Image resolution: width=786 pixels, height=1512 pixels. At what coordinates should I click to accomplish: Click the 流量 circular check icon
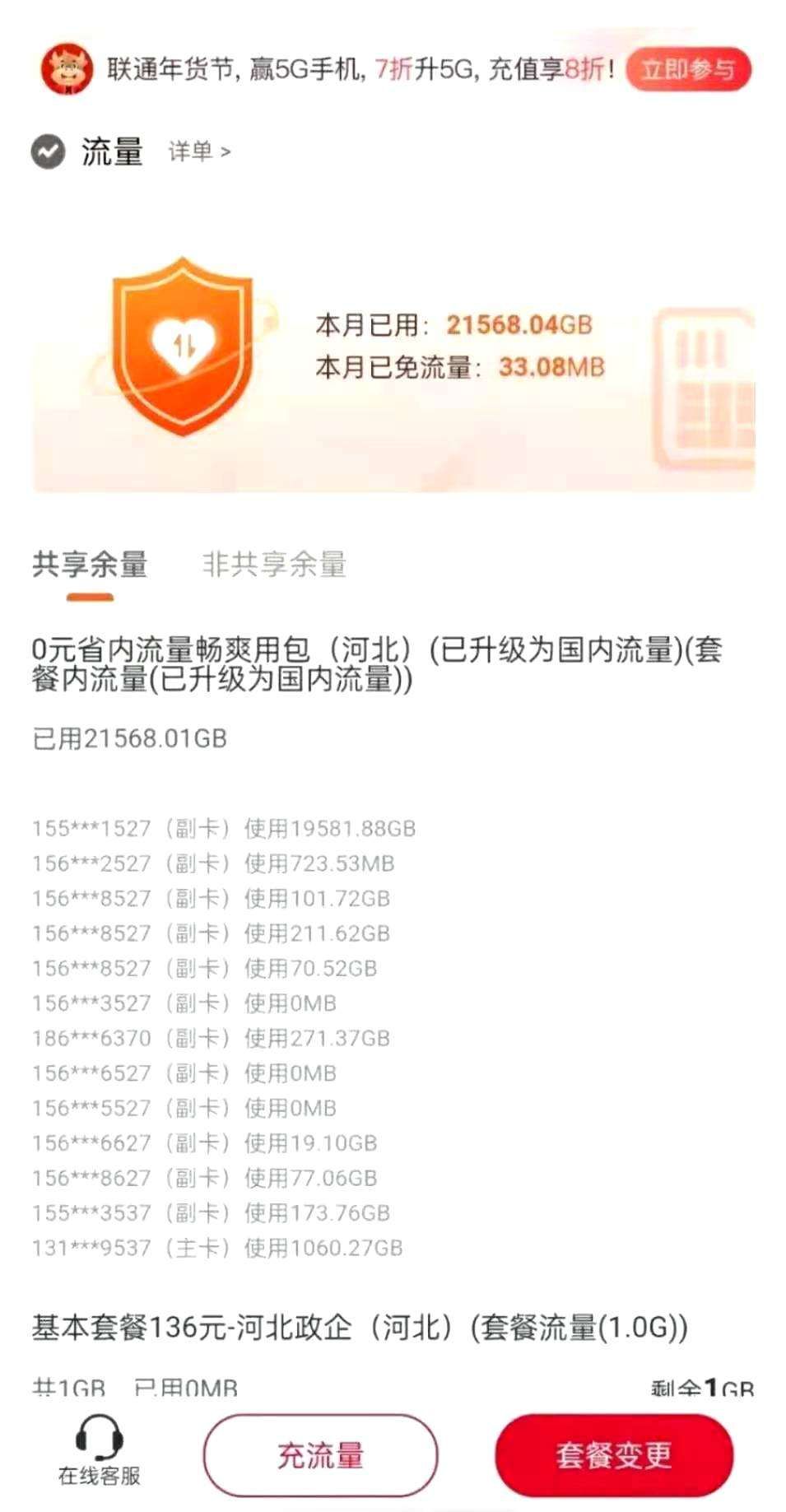[48, 151]
